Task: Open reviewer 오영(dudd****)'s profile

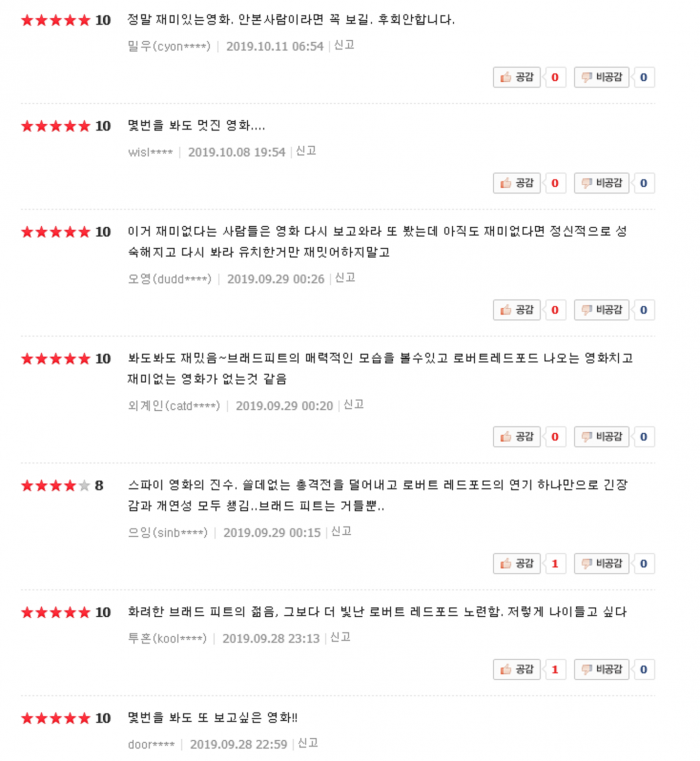Action: pyautogui.click(x=169, y=279)
